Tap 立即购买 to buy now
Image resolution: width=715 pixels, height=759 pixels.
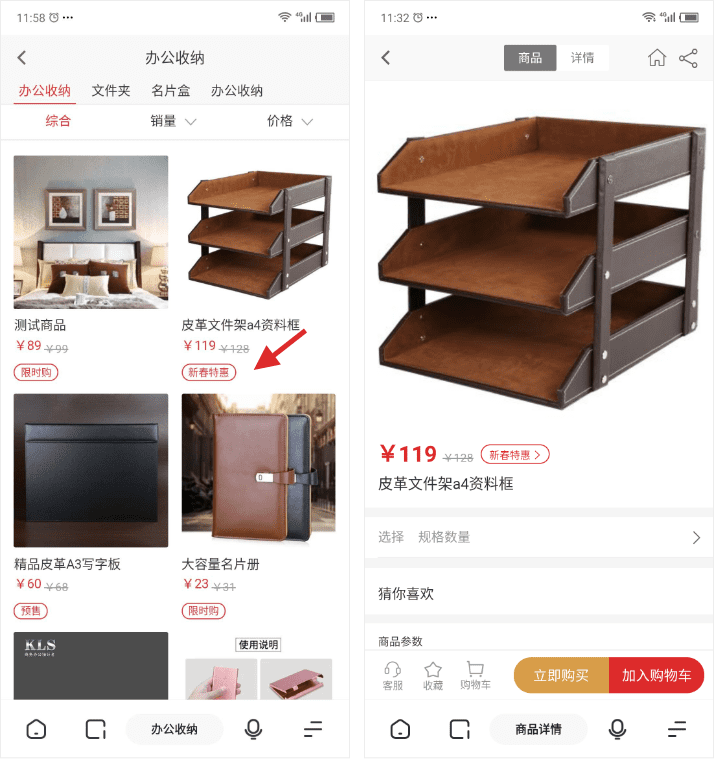561,676
